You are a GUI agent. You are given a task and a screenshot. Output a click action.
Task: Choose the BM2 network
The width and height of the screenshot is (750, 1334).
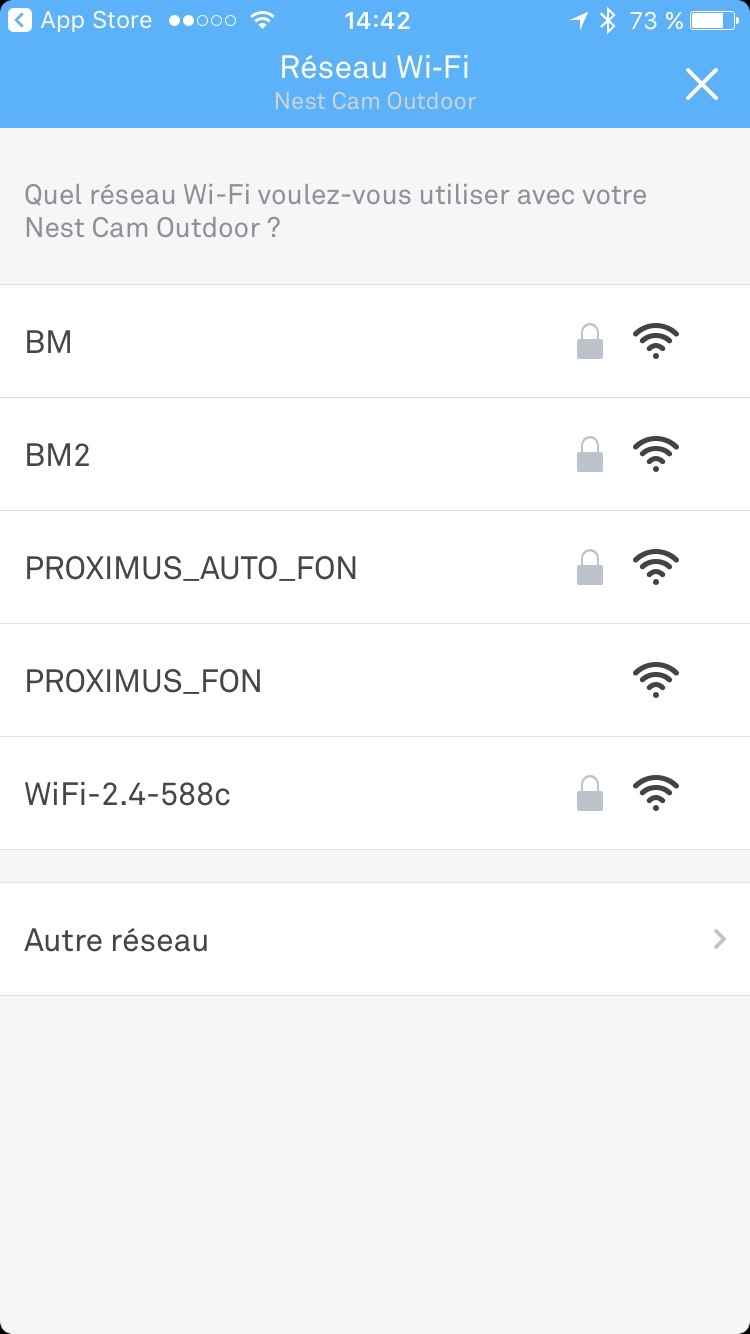pyautogui.click(x=375, y=455)
